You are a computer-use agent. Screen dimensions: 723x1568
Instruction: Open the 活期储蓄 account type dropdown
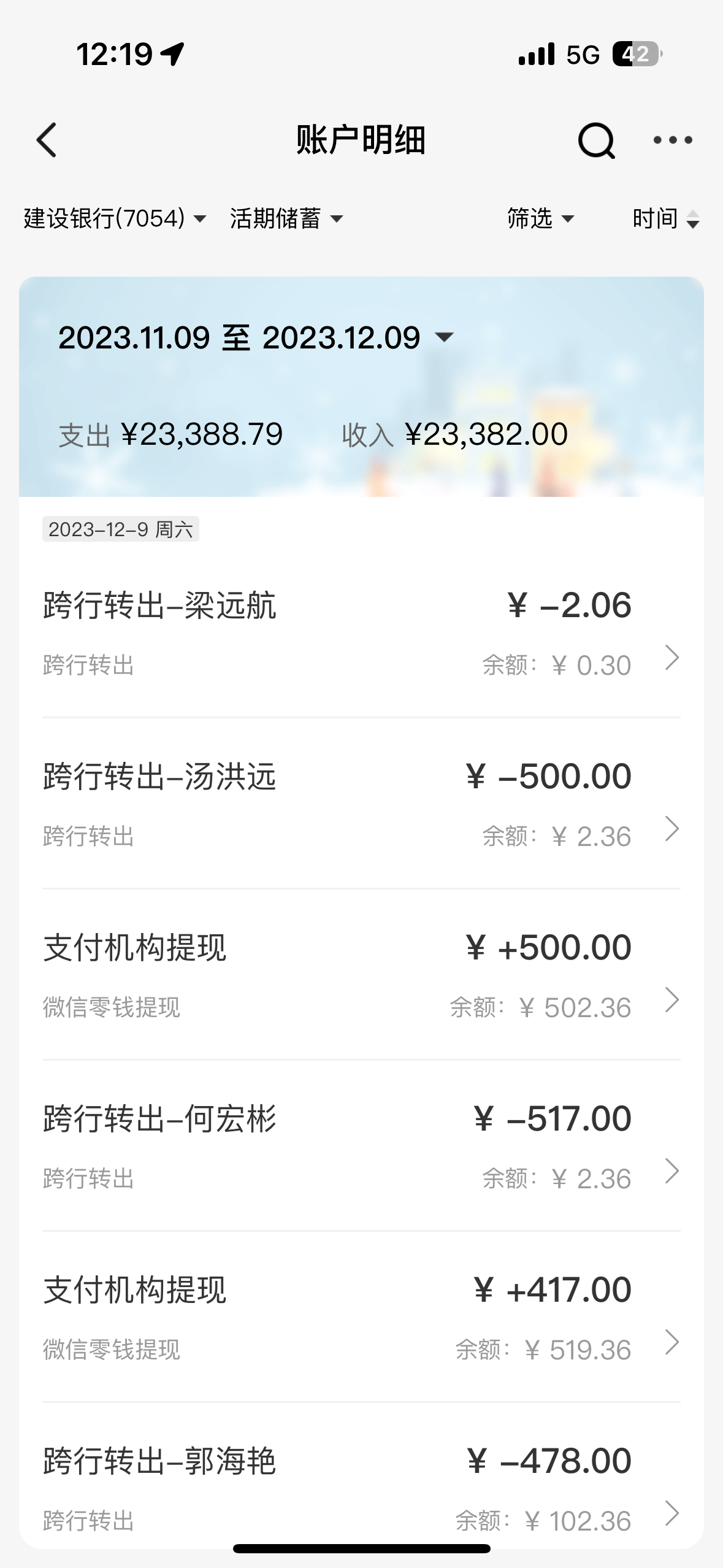(x=286, y=218)
